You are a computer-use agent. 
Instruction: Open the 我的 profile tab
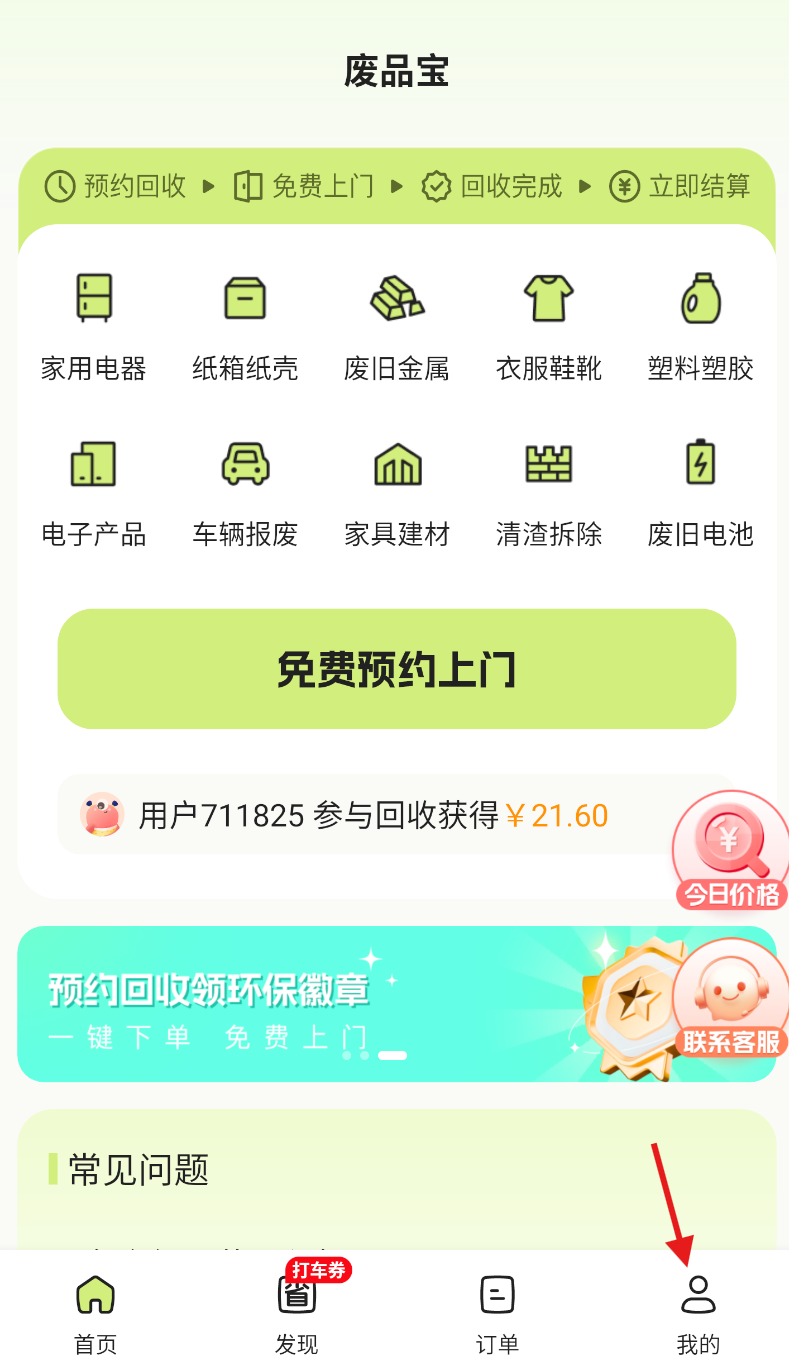click(698, 1310)
